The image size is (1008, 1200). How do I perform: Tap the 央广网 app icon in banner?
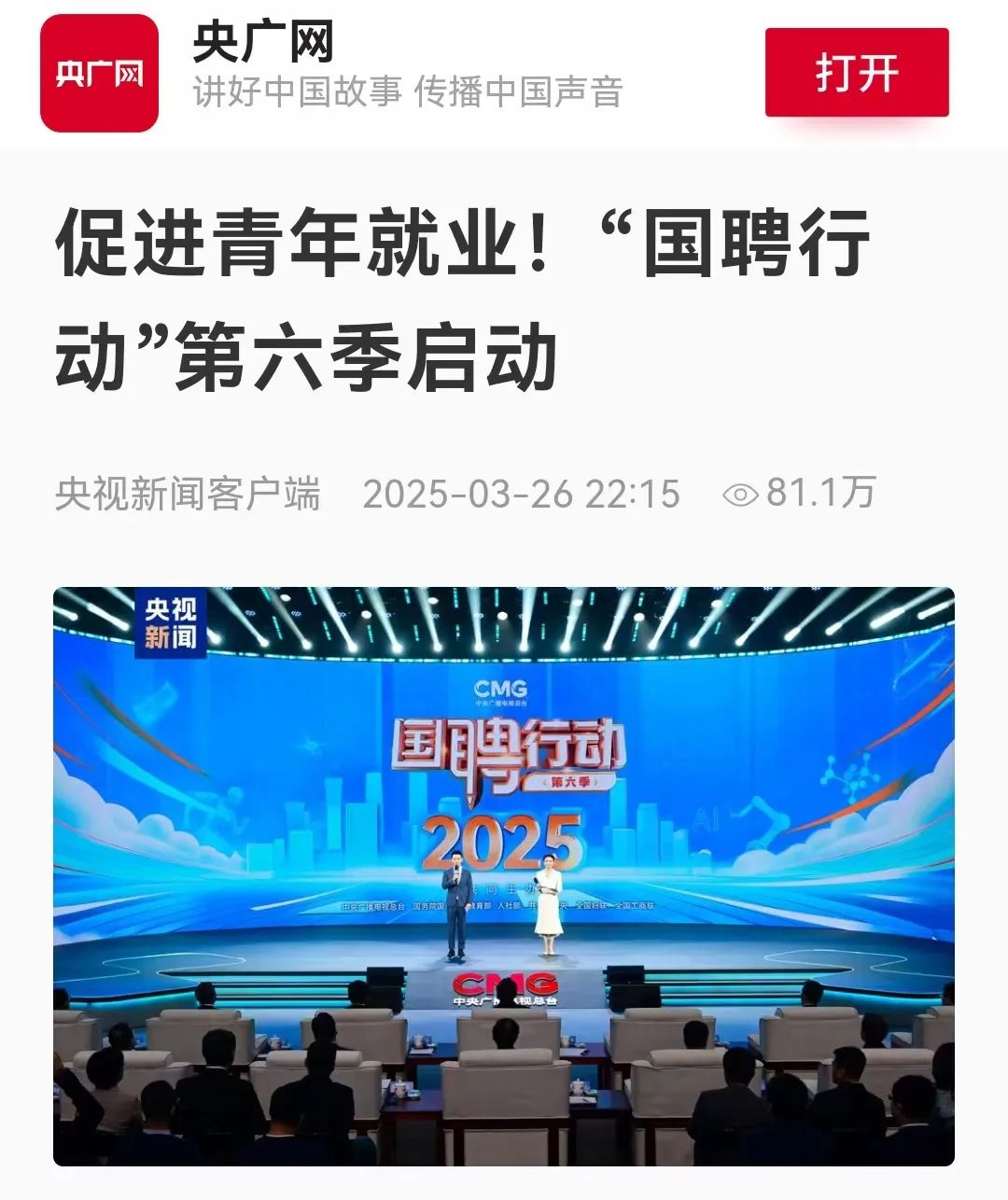click(99, 73)
